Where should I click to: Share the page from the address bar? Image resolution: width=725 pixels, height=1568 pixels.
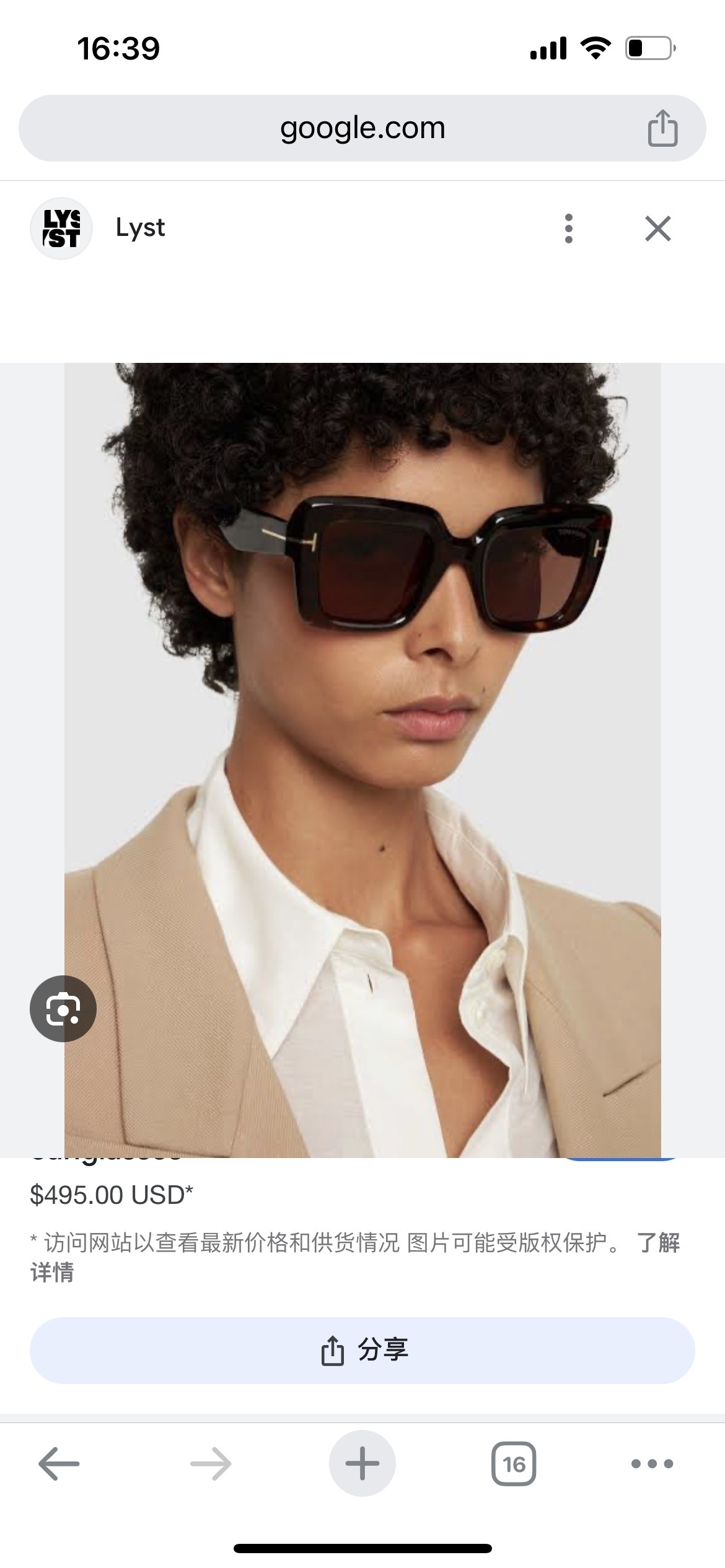(662, 128)
